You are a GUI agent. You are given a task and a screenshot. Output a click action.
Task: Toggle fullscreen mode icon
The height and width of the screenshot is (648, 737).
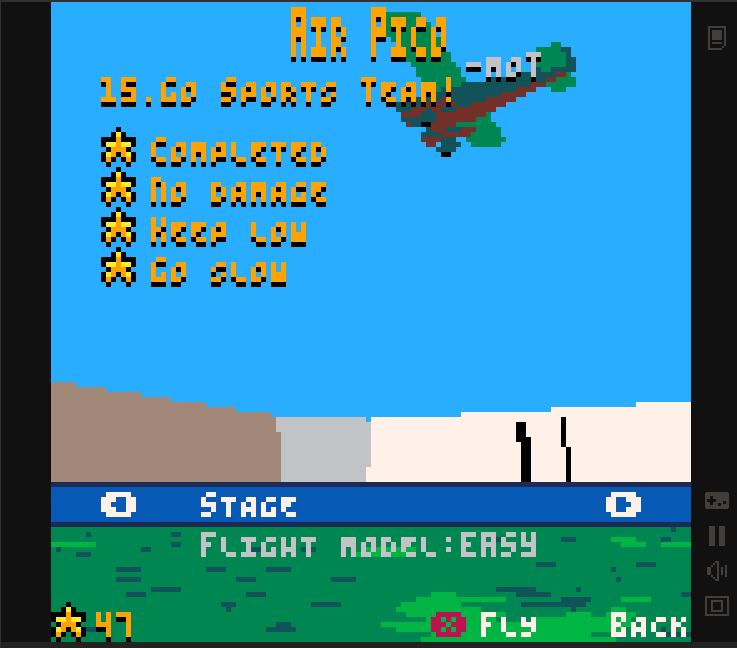point(716,605)
